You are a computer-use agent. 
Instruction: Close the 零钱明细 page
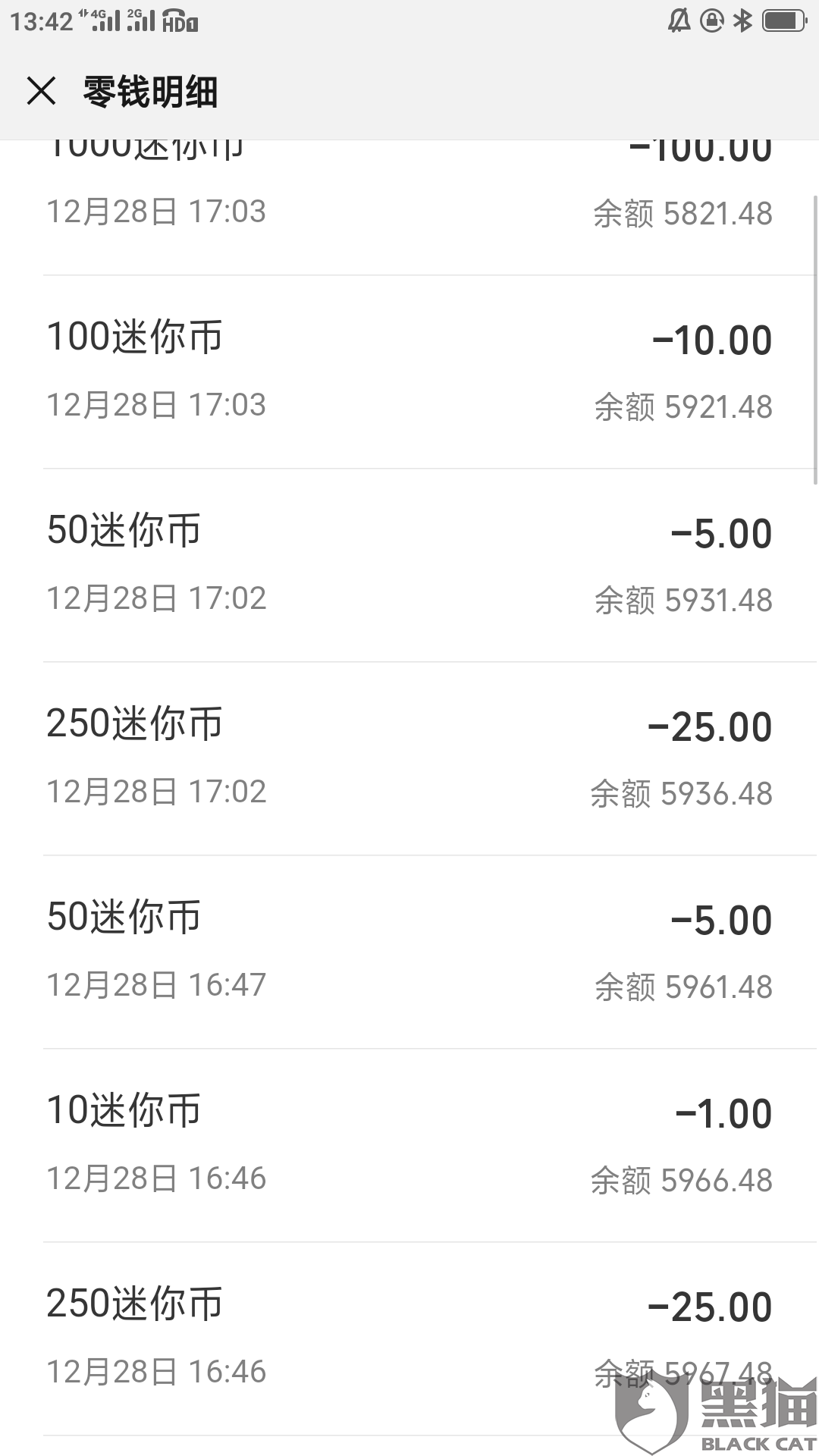[x=41, y=92]
